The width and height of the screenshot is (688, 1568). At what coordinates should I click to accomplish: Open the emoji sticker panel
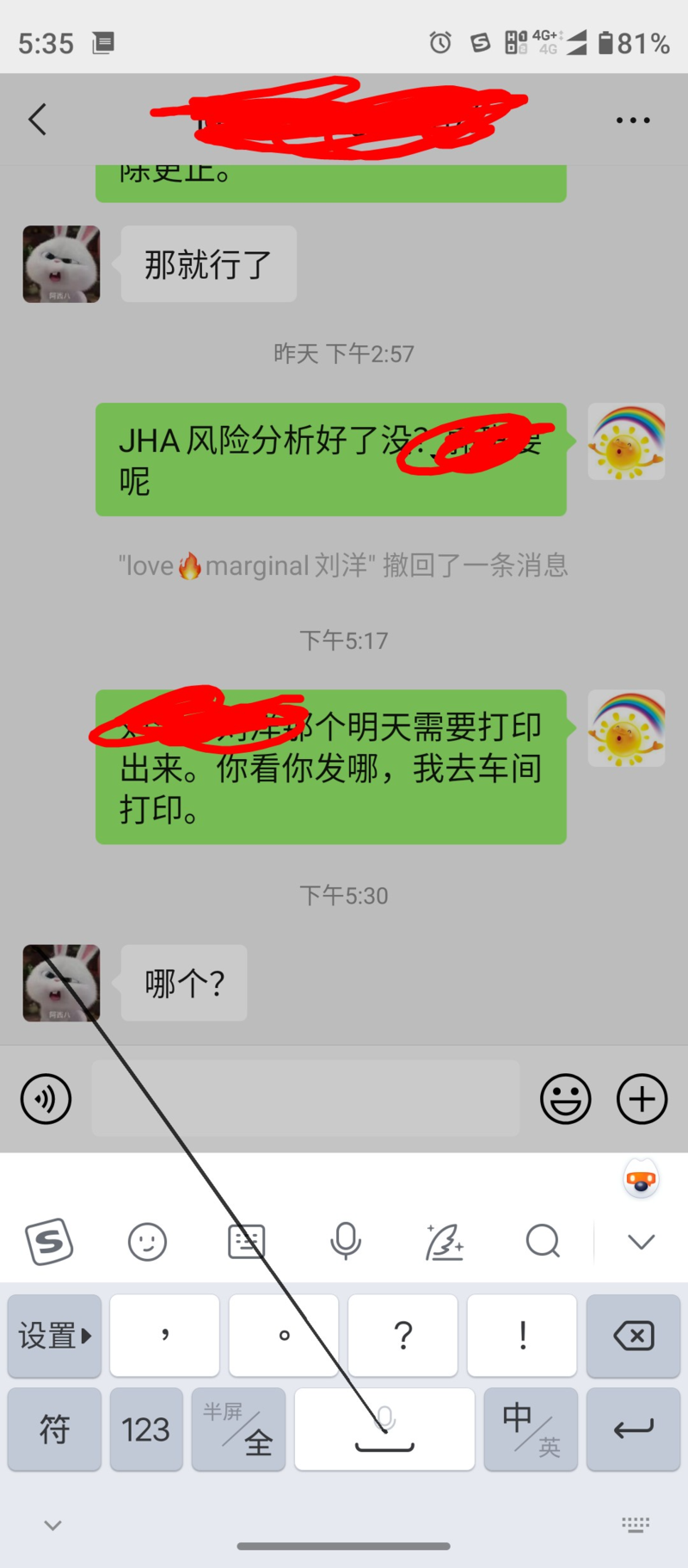click(565, 1099)
